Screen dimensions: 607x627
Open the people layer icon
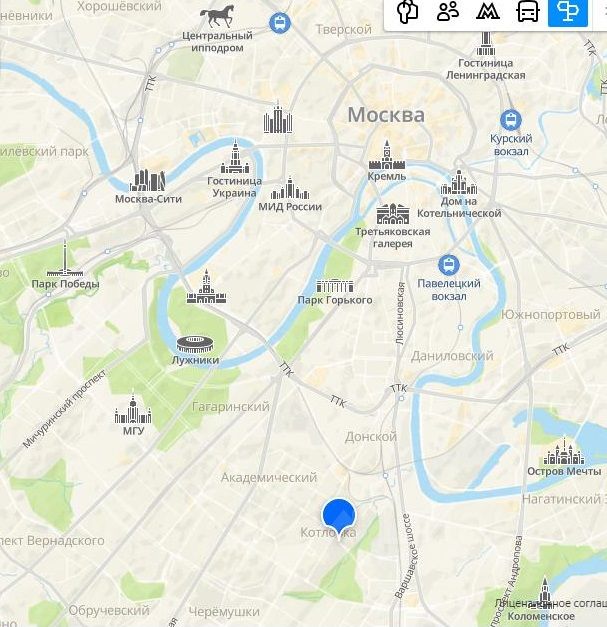(x=447, y=12)
